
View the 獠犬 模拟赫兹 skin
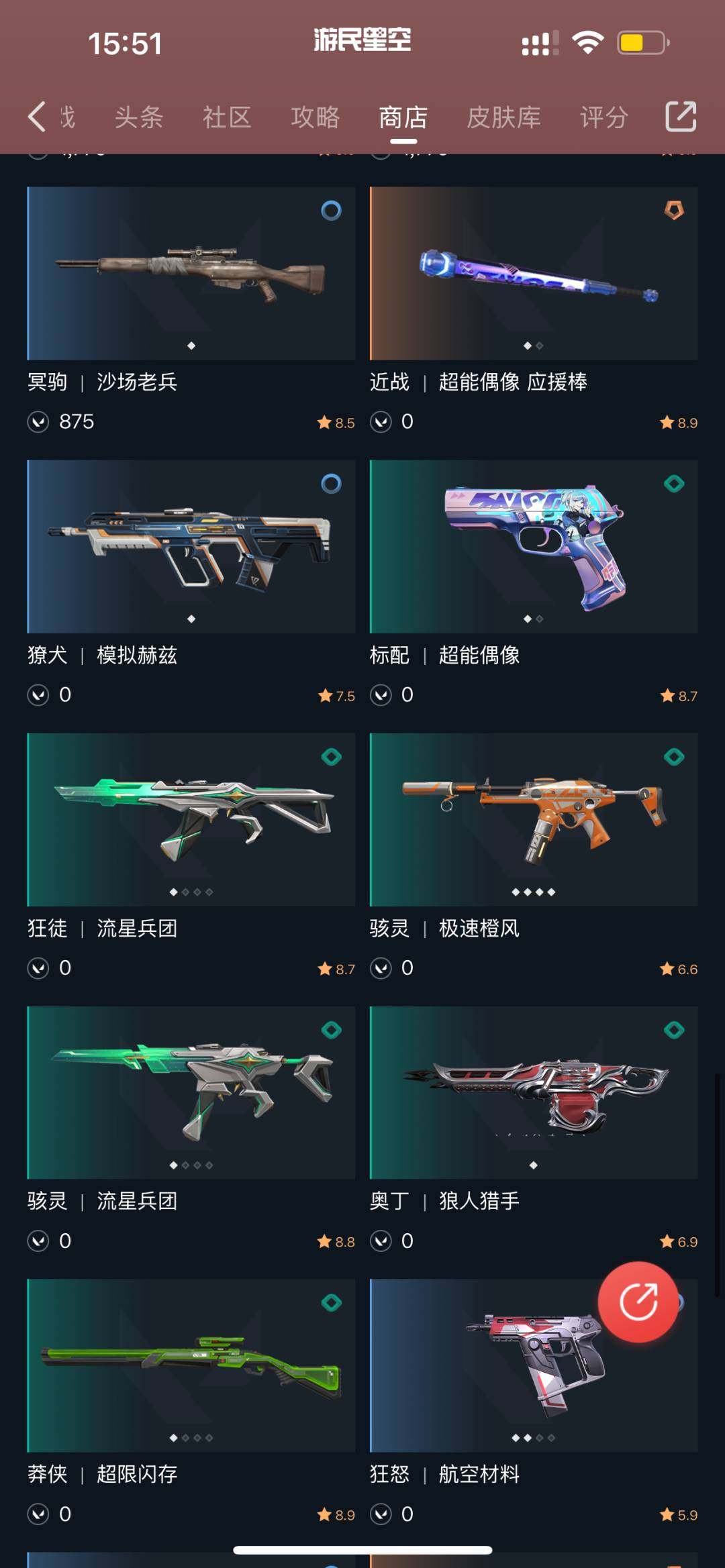pos(191,547)
